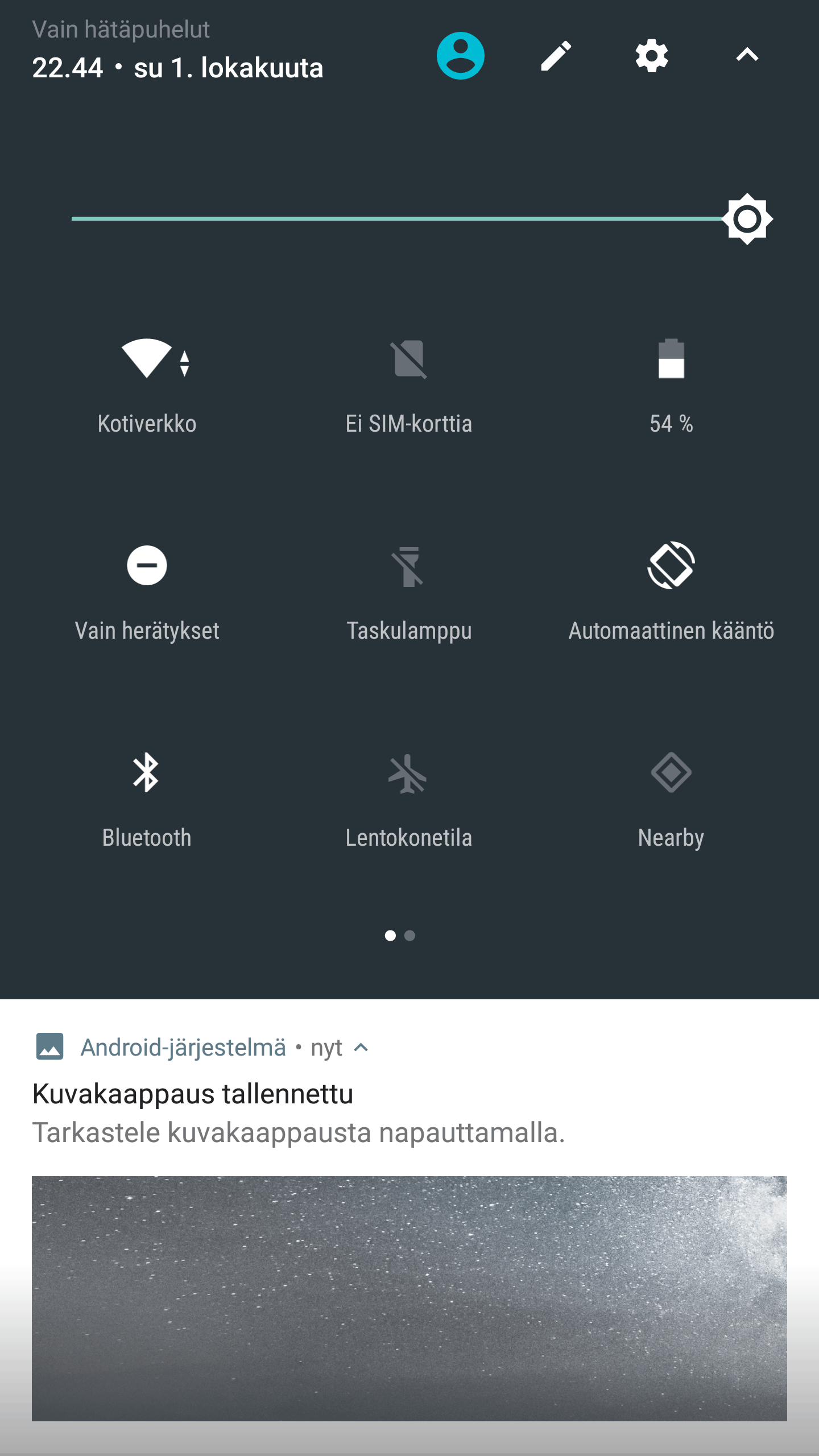Set brightness to middle of slider
This screenshot has height=1456, width=819.
pos(409,218)
